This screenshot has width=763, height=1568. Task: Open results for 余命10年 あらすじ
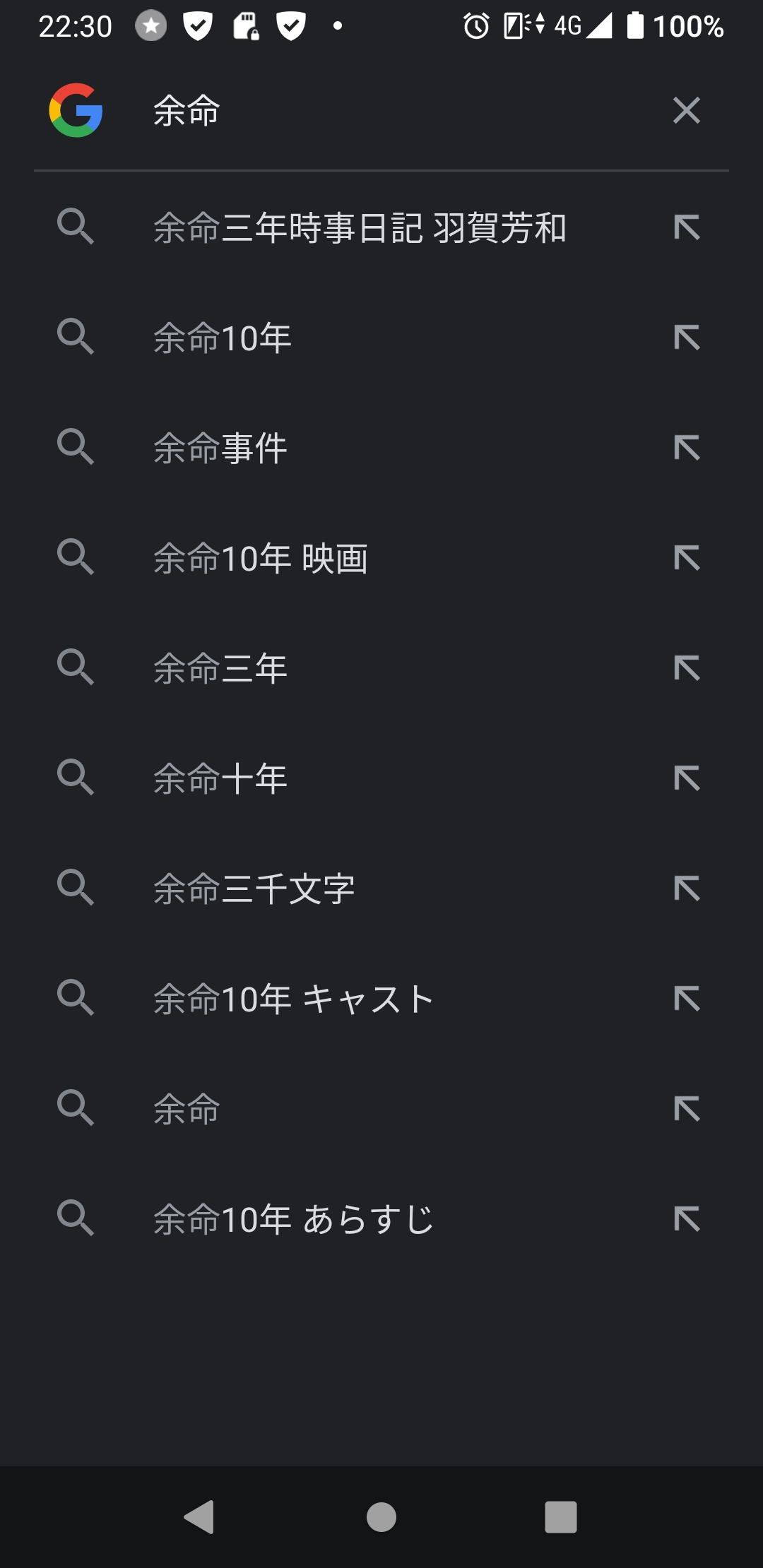point(381,1219)
